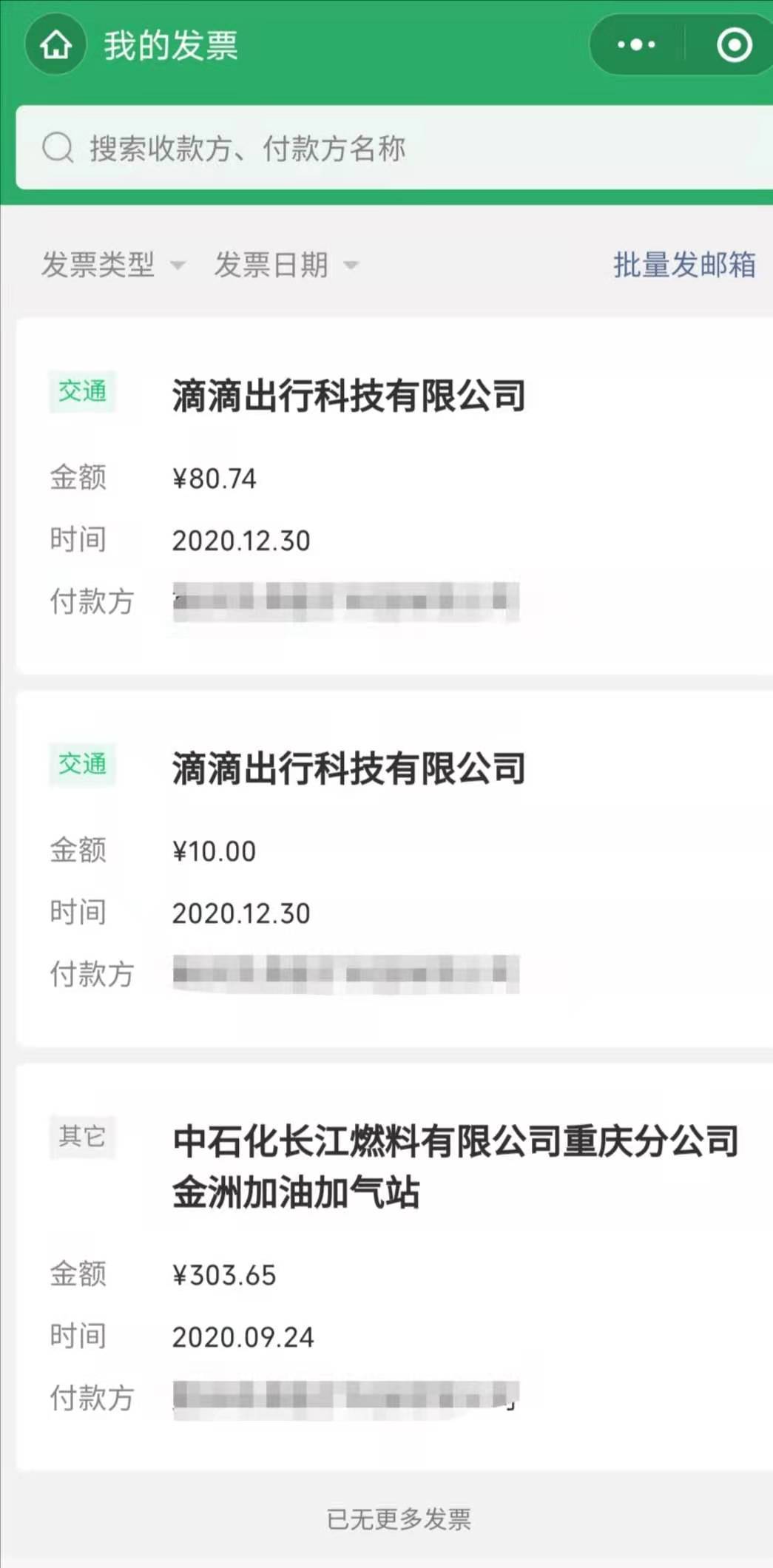Select the 交通 tag on the first invoice
The width and height of the screenshot is (773, 1568).
pos(83,393)
